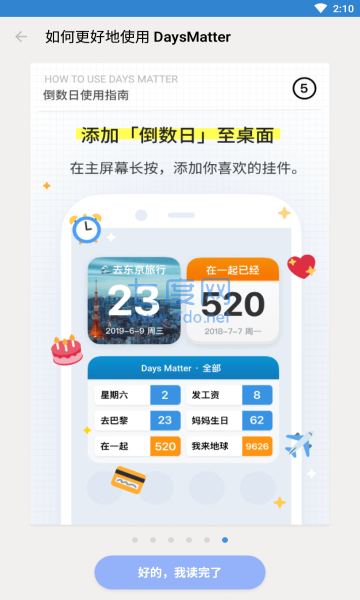Tap the 好的，我读完了 button
This screenshot has width=360, height=600.
180,572
